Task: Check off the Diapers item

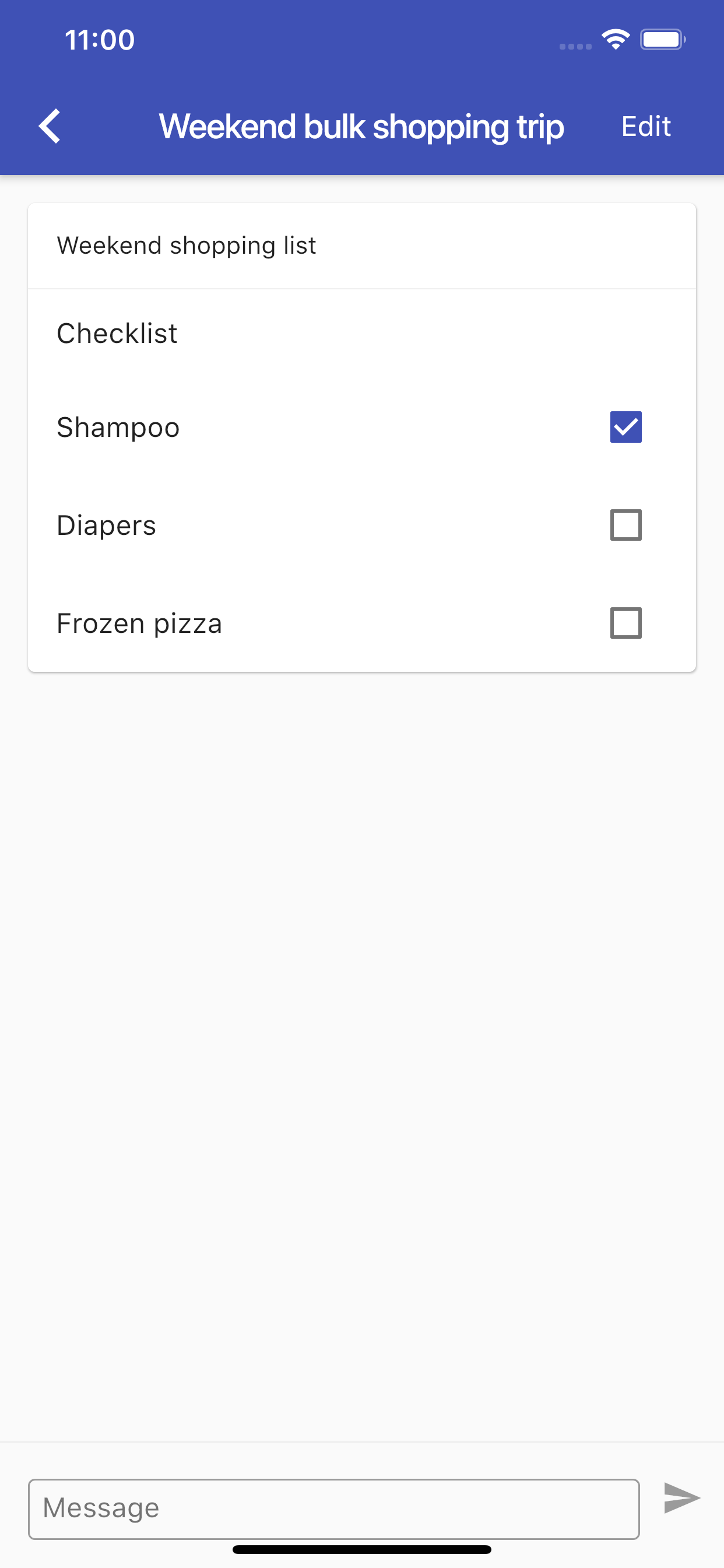Action: 625,524
